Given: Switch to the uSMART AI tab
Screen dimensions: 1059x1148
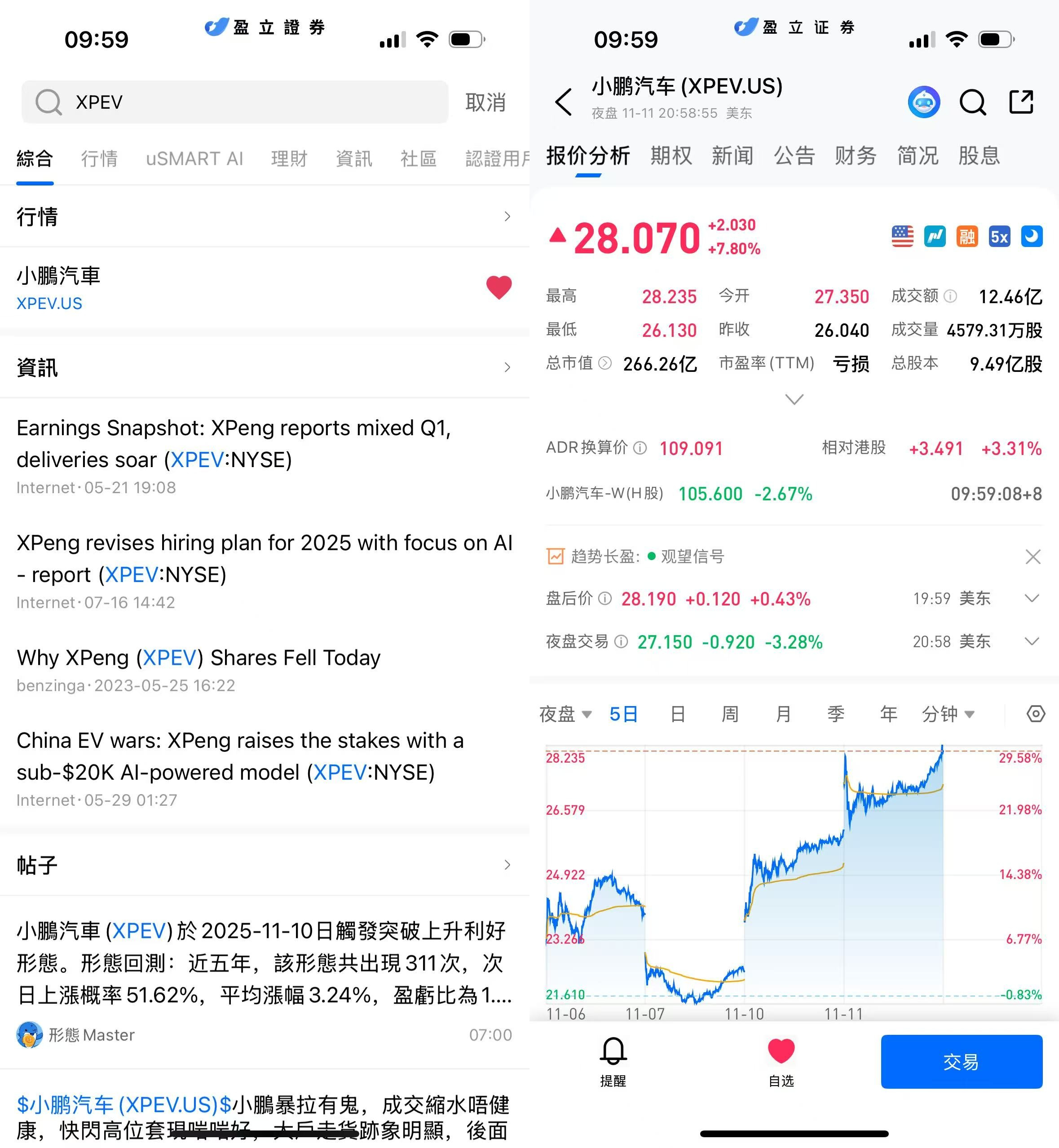Looking at the screenshot, I should pos(194,158).
